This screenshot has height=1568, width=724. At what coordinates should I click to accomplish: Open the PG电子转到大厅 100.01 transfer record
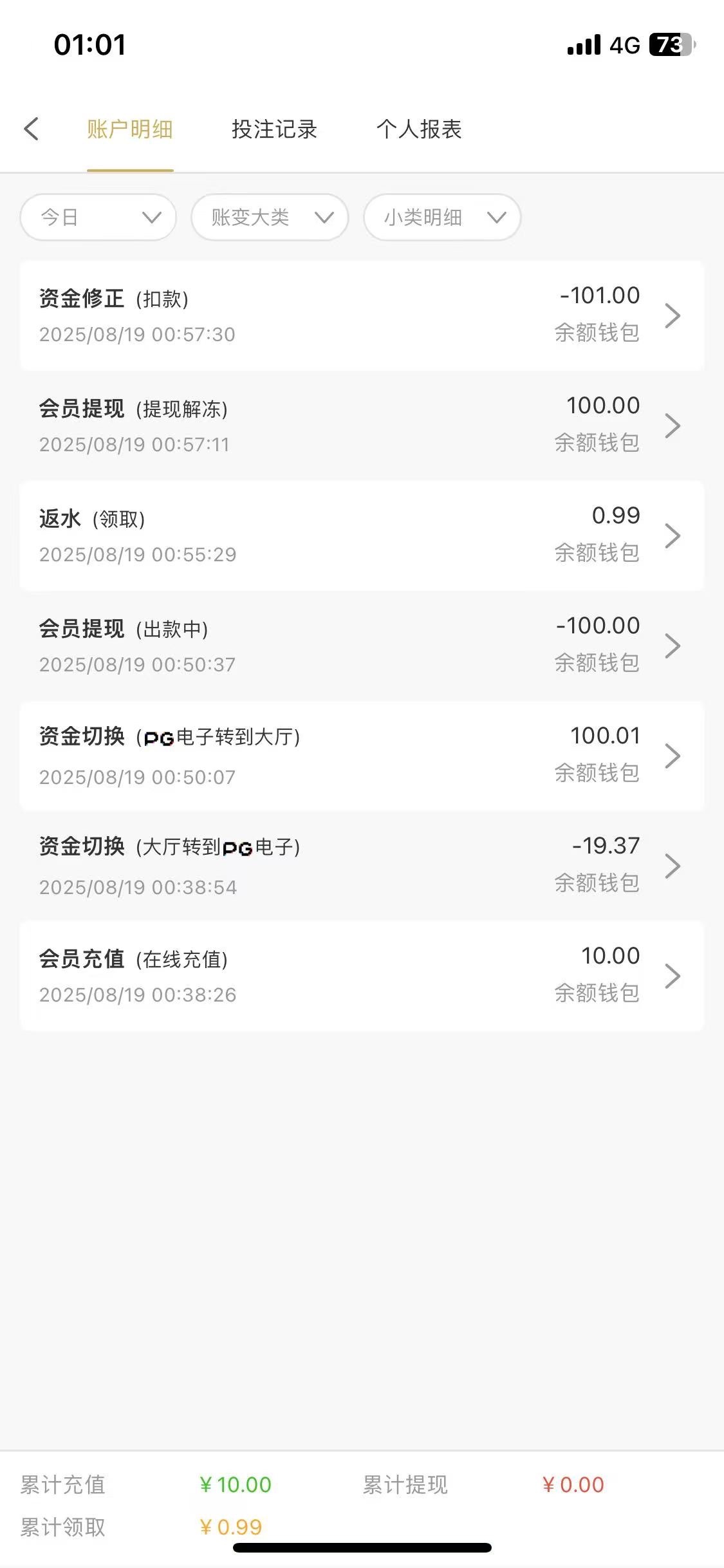[362, 756]
